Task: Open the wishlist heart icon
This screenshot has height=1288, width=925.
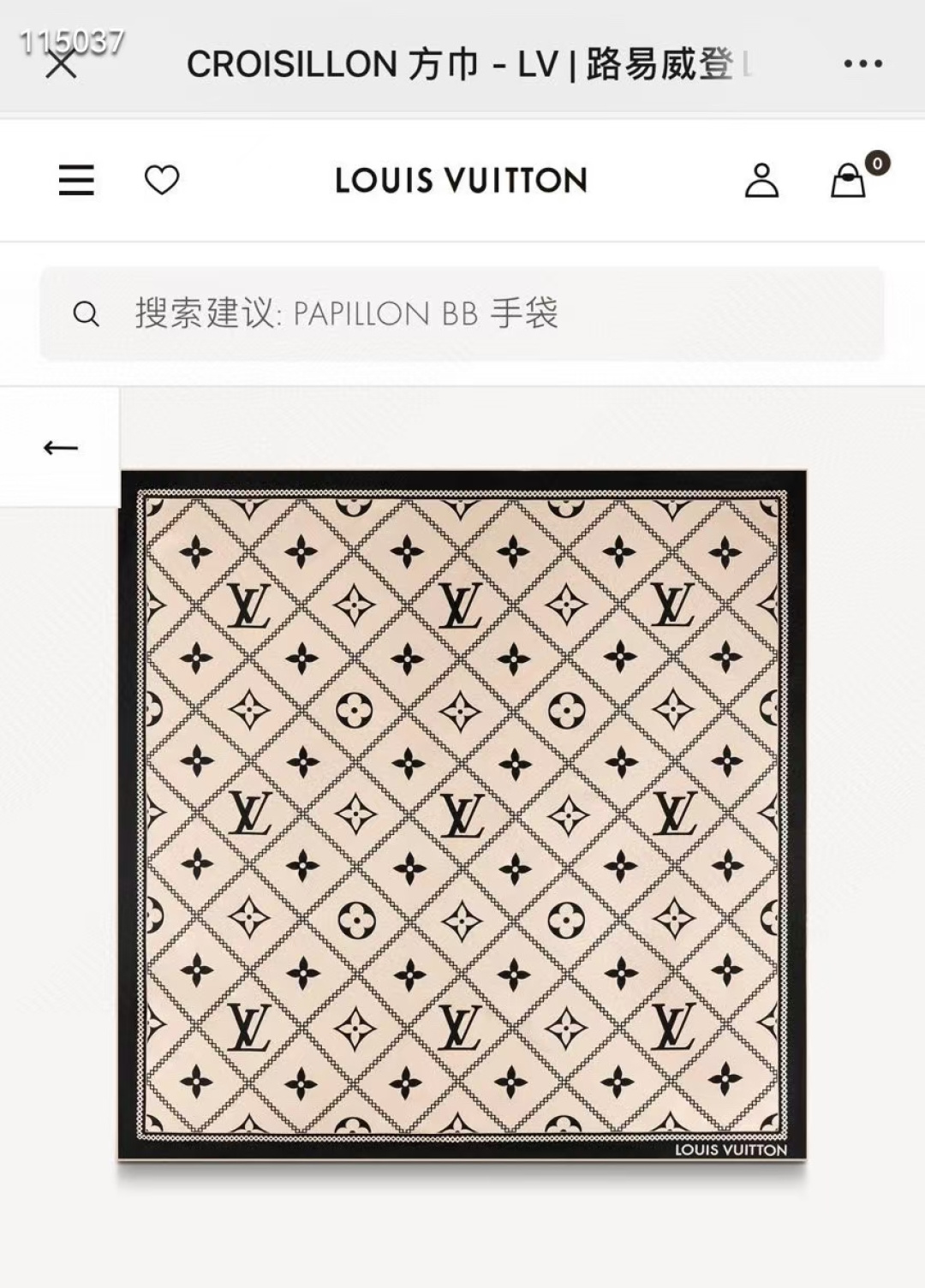Action: (161, 180)
